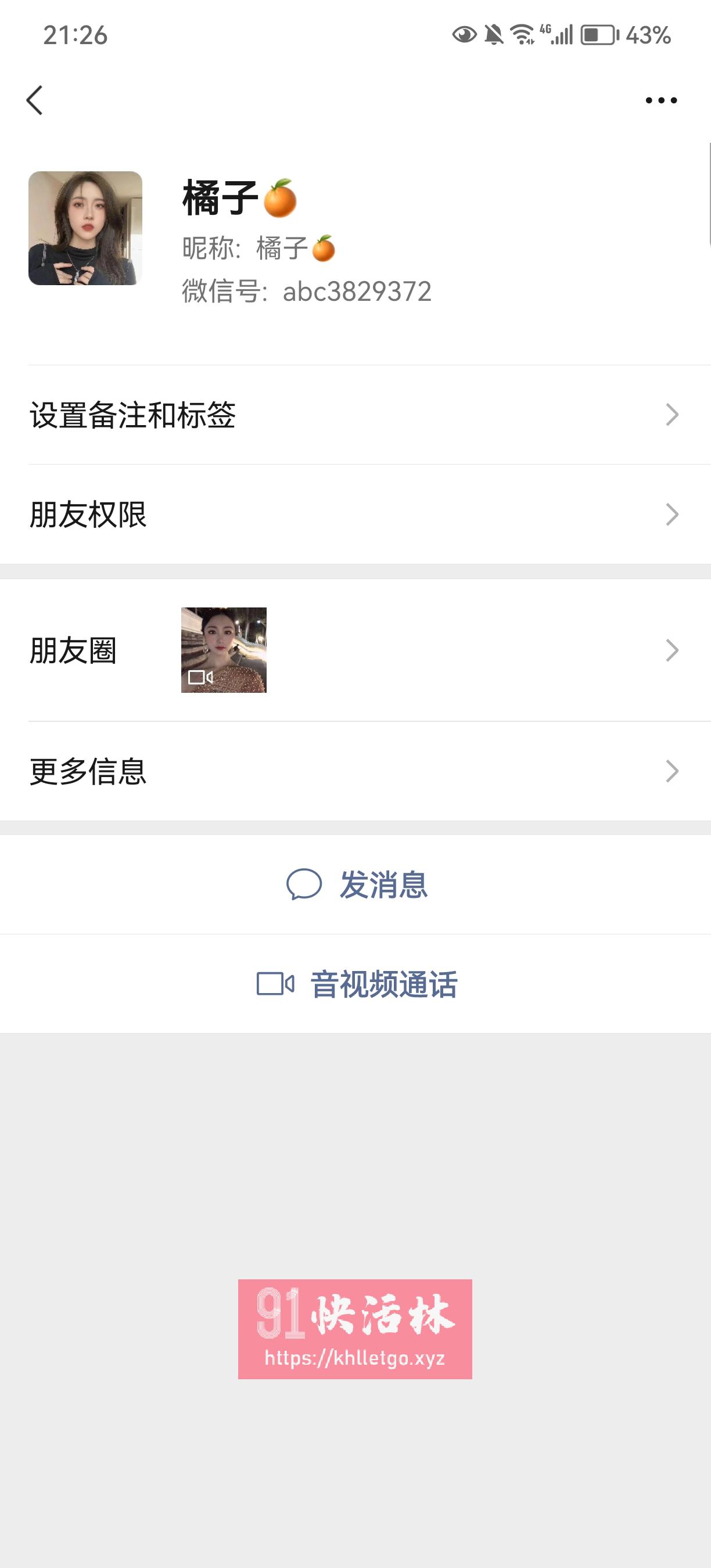
Task: Expand the 朋友圈 row chevron
Action: coord(673,650)
